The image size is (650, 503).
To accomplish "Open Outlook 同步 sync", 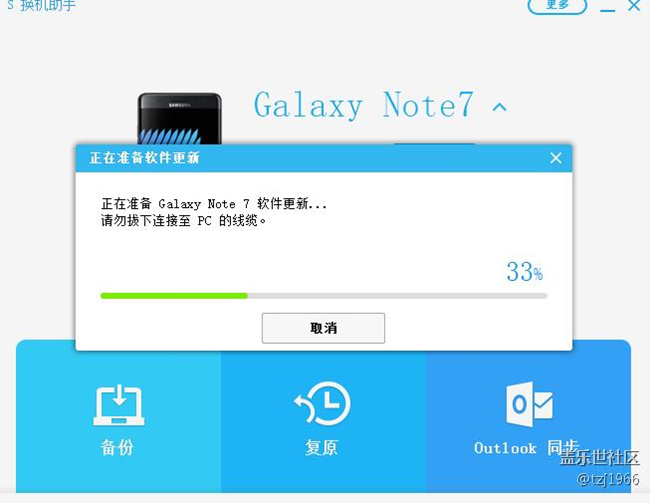I will point(527,418).
